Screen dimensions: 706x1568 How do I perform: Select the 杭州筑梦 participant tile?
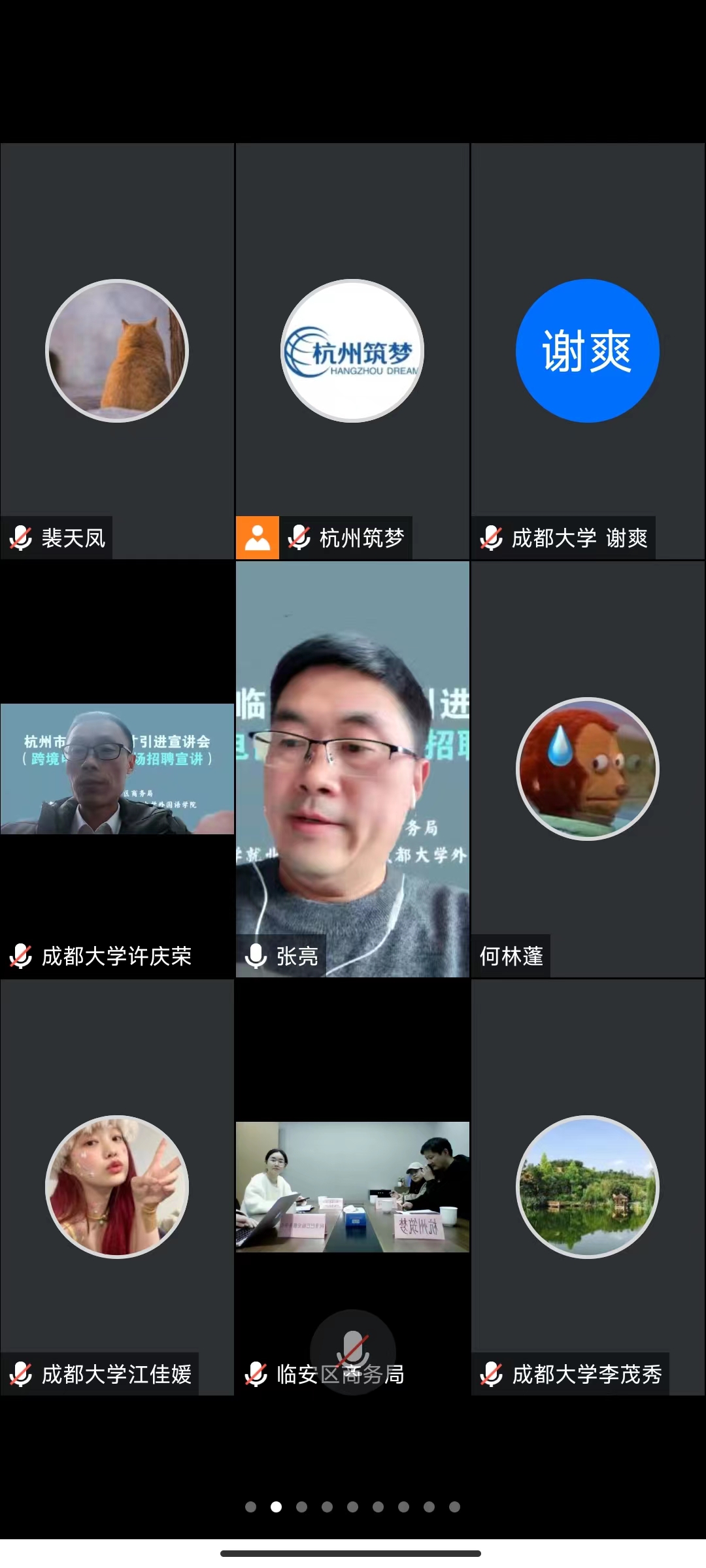(352, 351)
